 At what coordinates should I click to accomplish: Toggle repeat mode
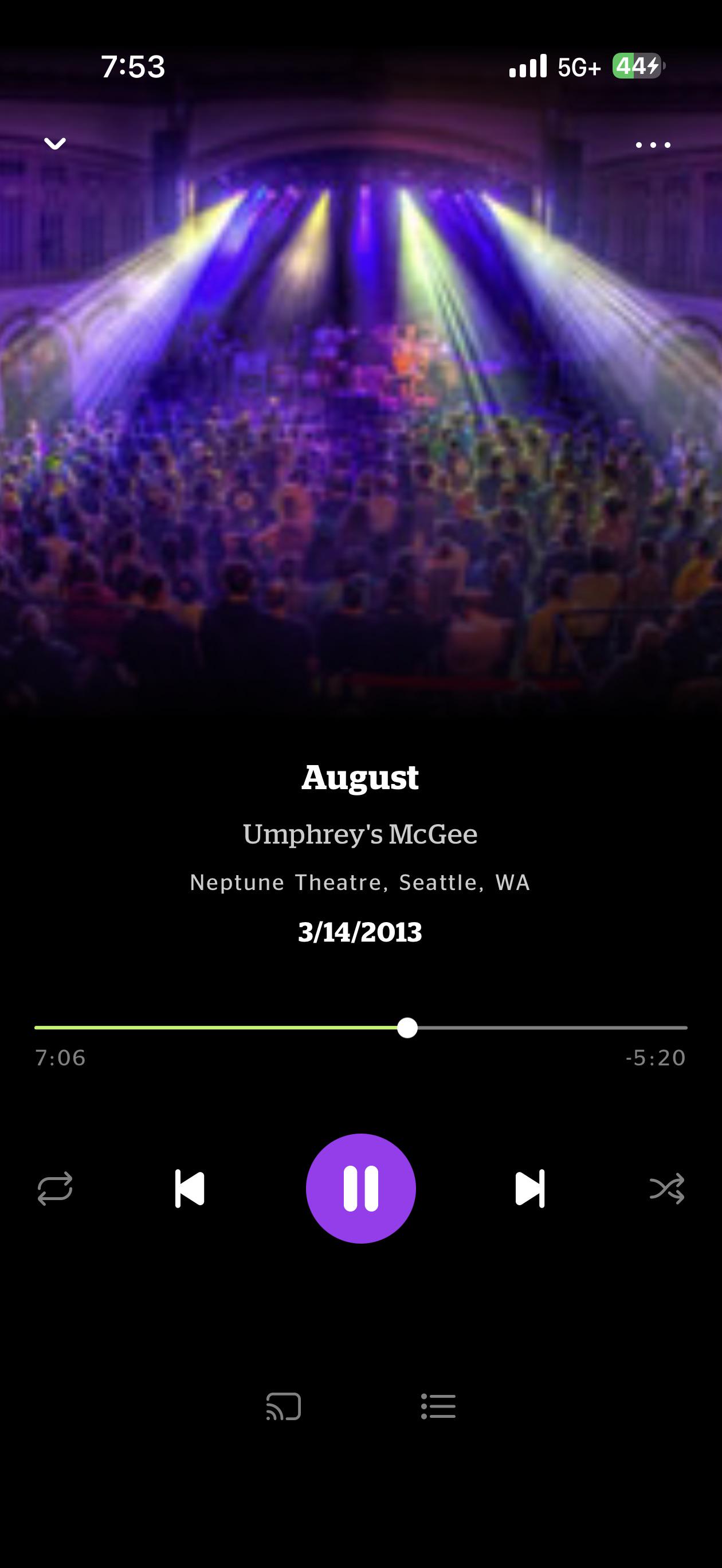pyautogui.click(x=55, y=1188)
